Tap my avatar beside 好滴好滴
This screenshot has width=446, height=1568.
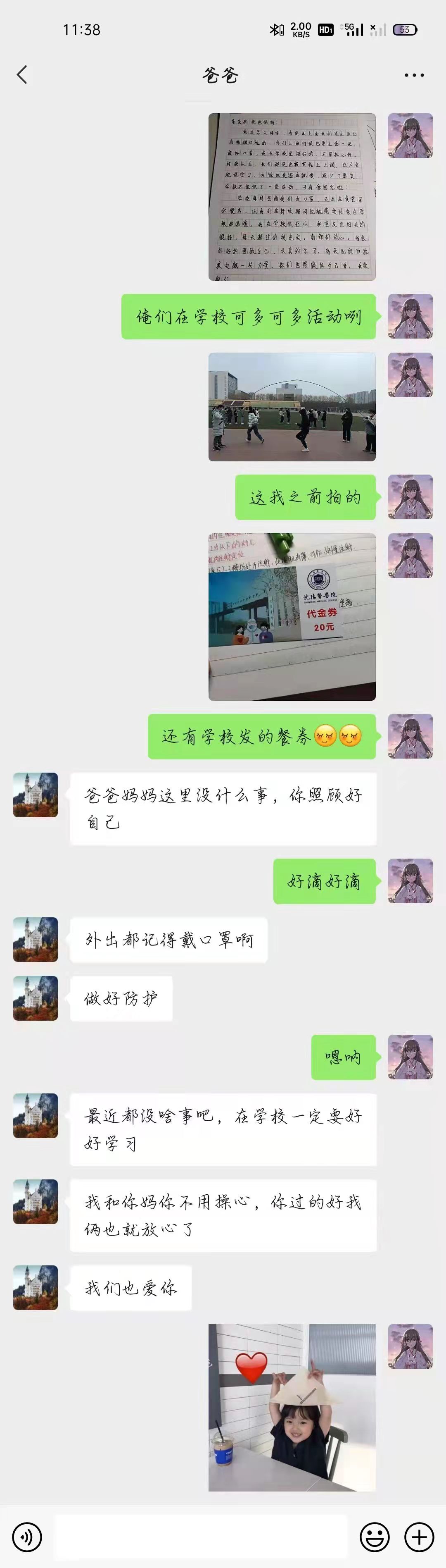(410, 881)
